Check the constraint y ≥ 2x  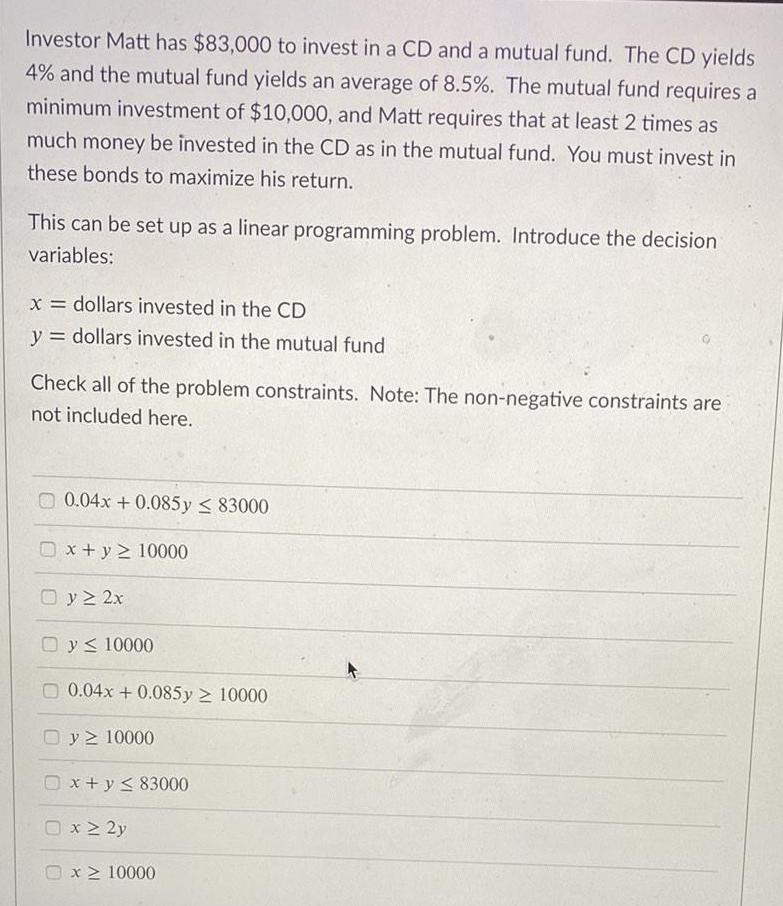click(x=44, y=594)
